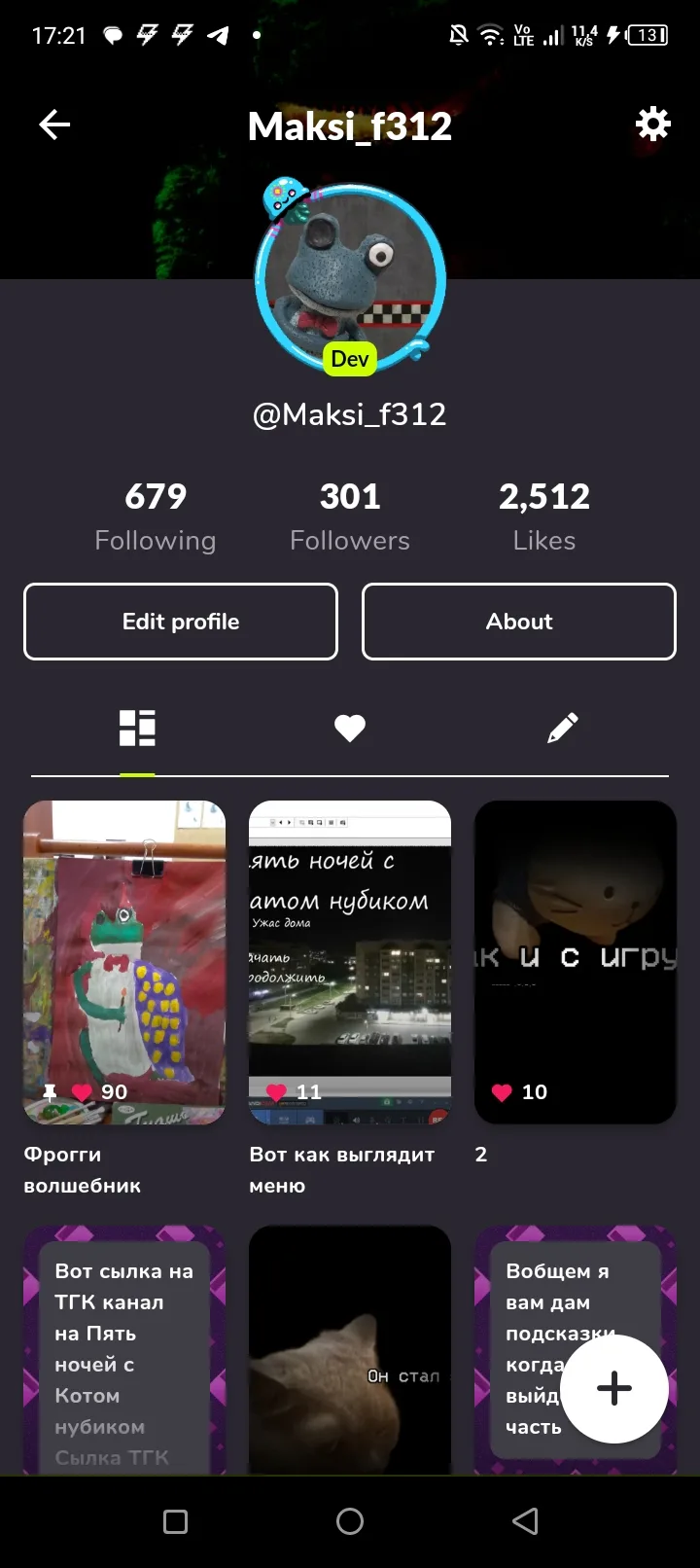The image size is (700, 1568).
Task: Open the post Вот как выглядит меню
Action: [x=350, y=963]
